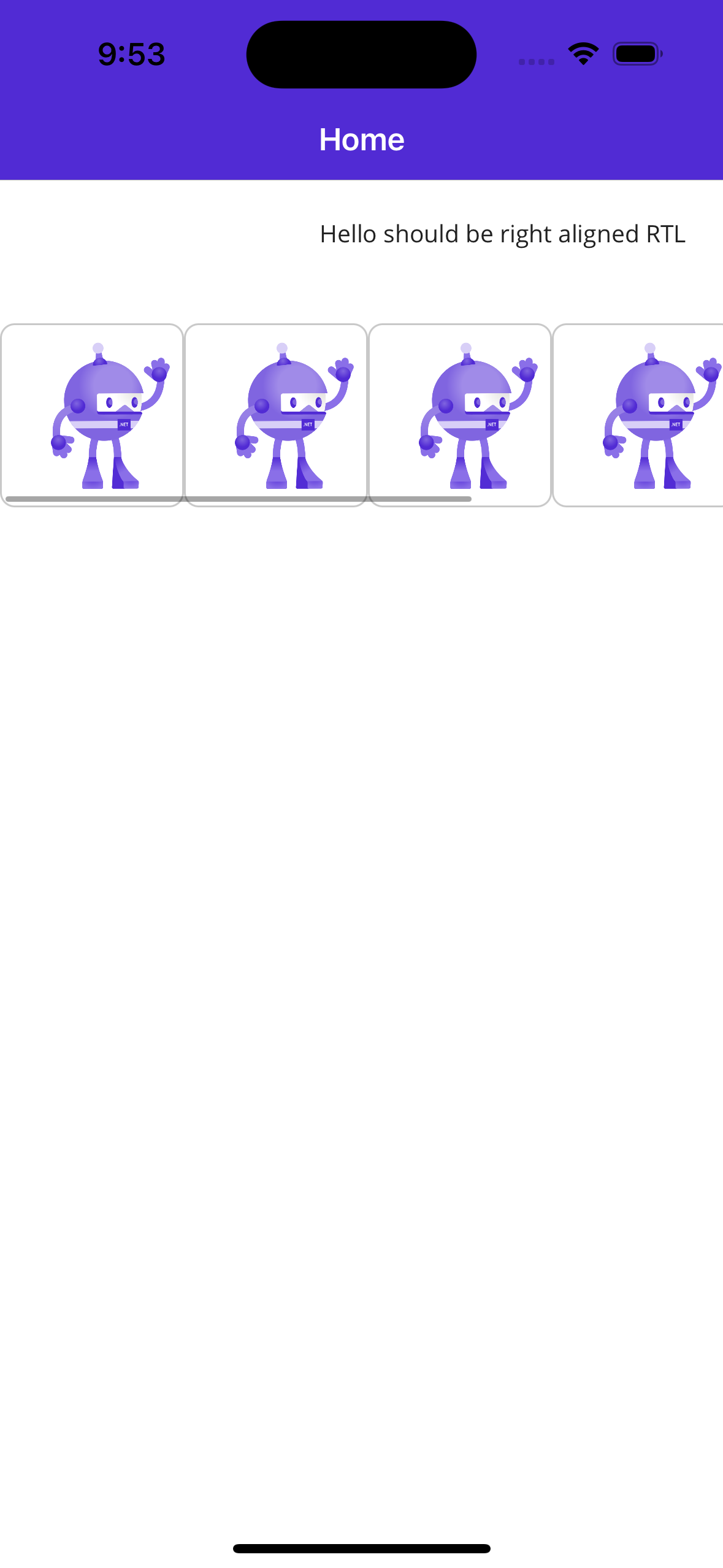Click the cellular signal dots indicator
The image size is (723, 1568).
point(537,61)
